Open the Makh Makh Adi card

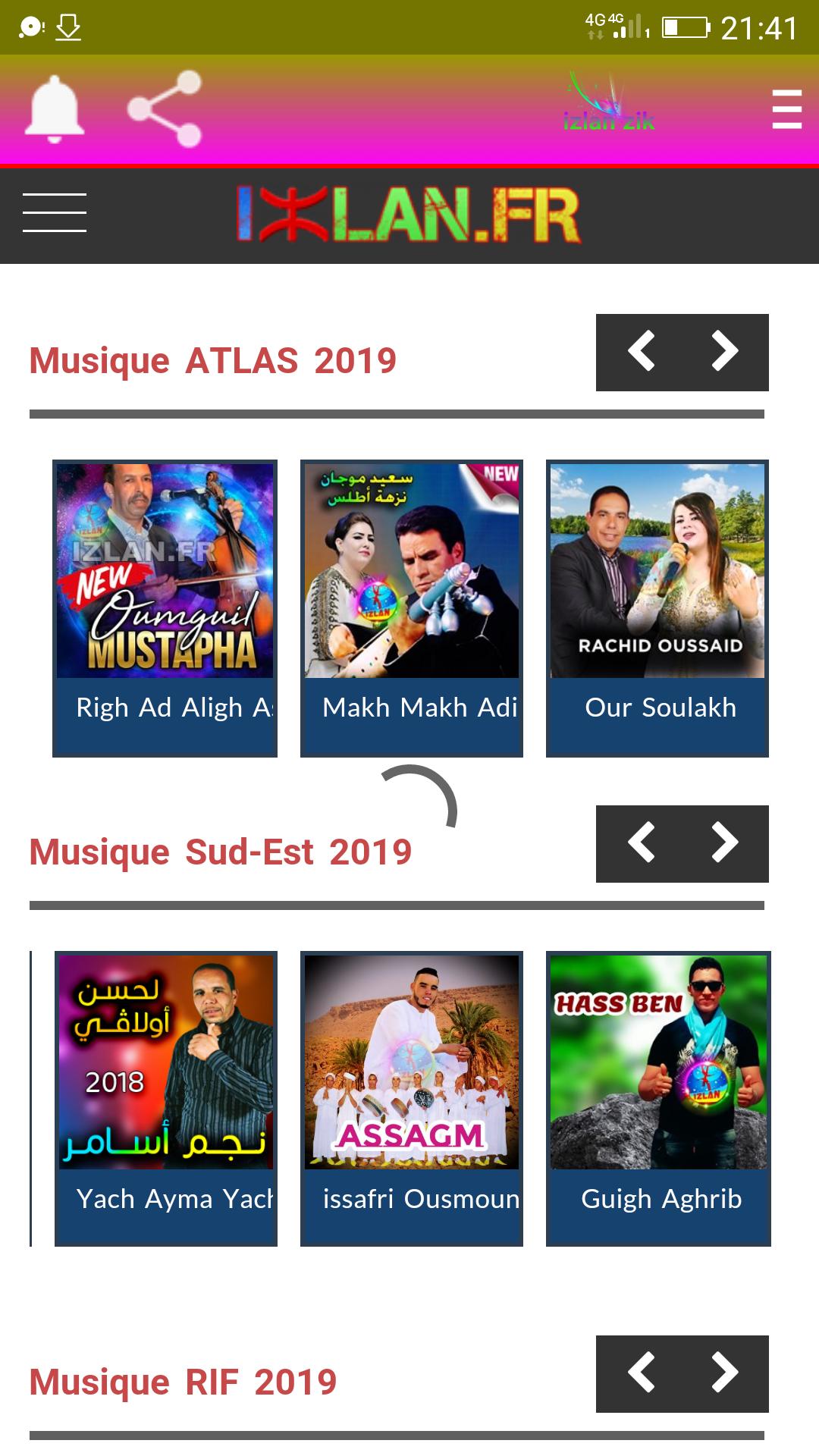point(412,607)
